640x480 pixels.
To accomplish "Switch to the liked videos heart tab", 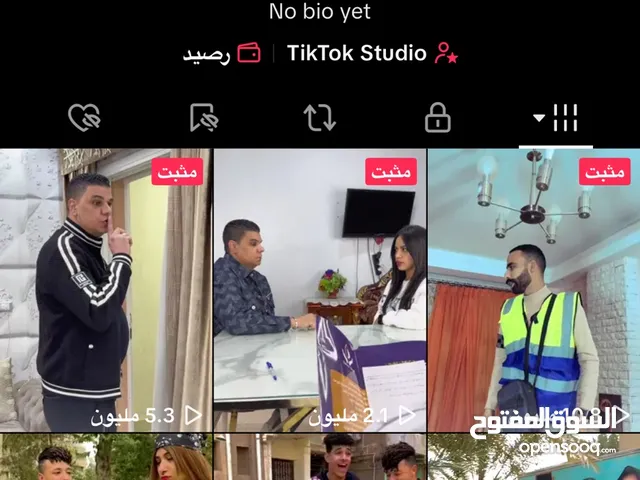I will pyautogui.click(x=84, y=118).
